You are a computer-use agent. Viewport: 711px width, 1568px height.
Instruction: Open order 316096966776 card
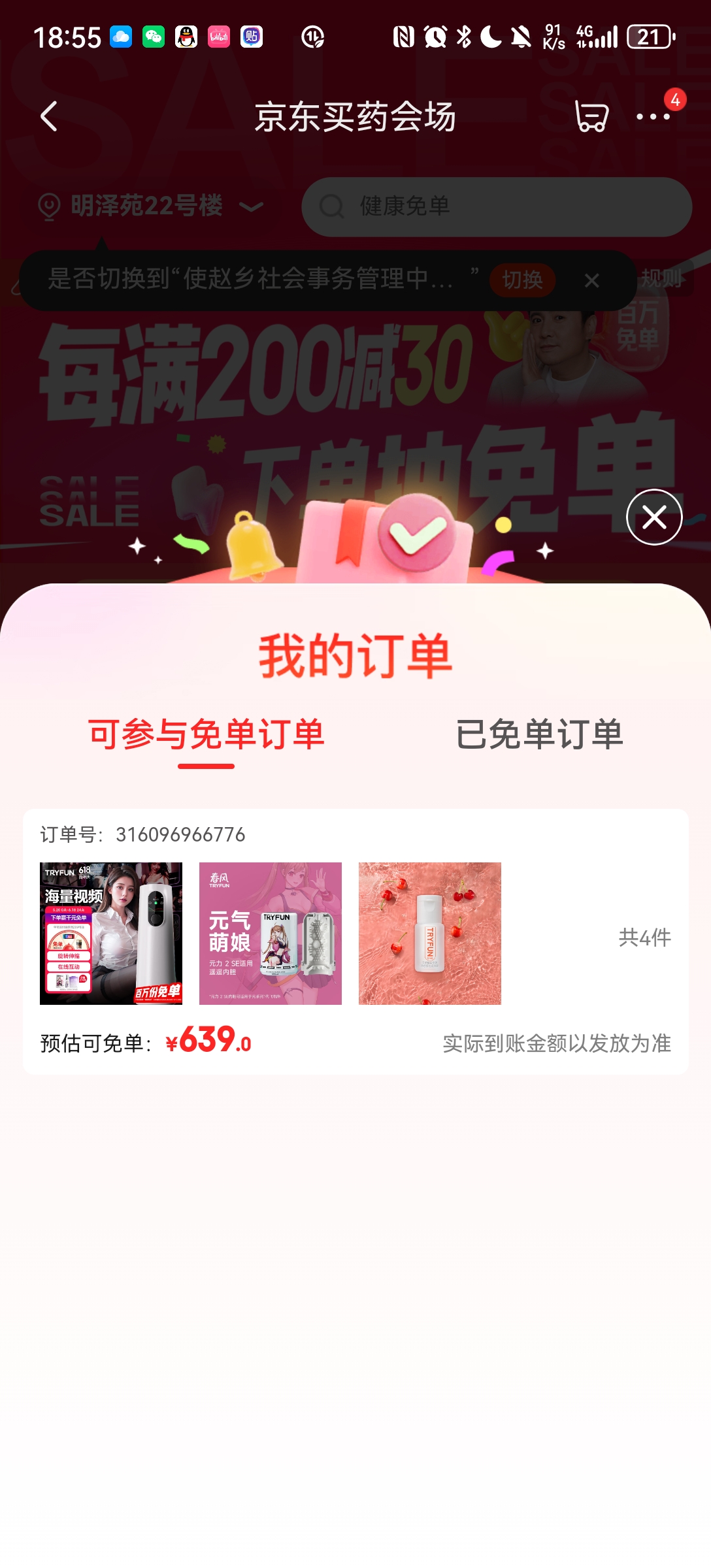pos(355,941)
